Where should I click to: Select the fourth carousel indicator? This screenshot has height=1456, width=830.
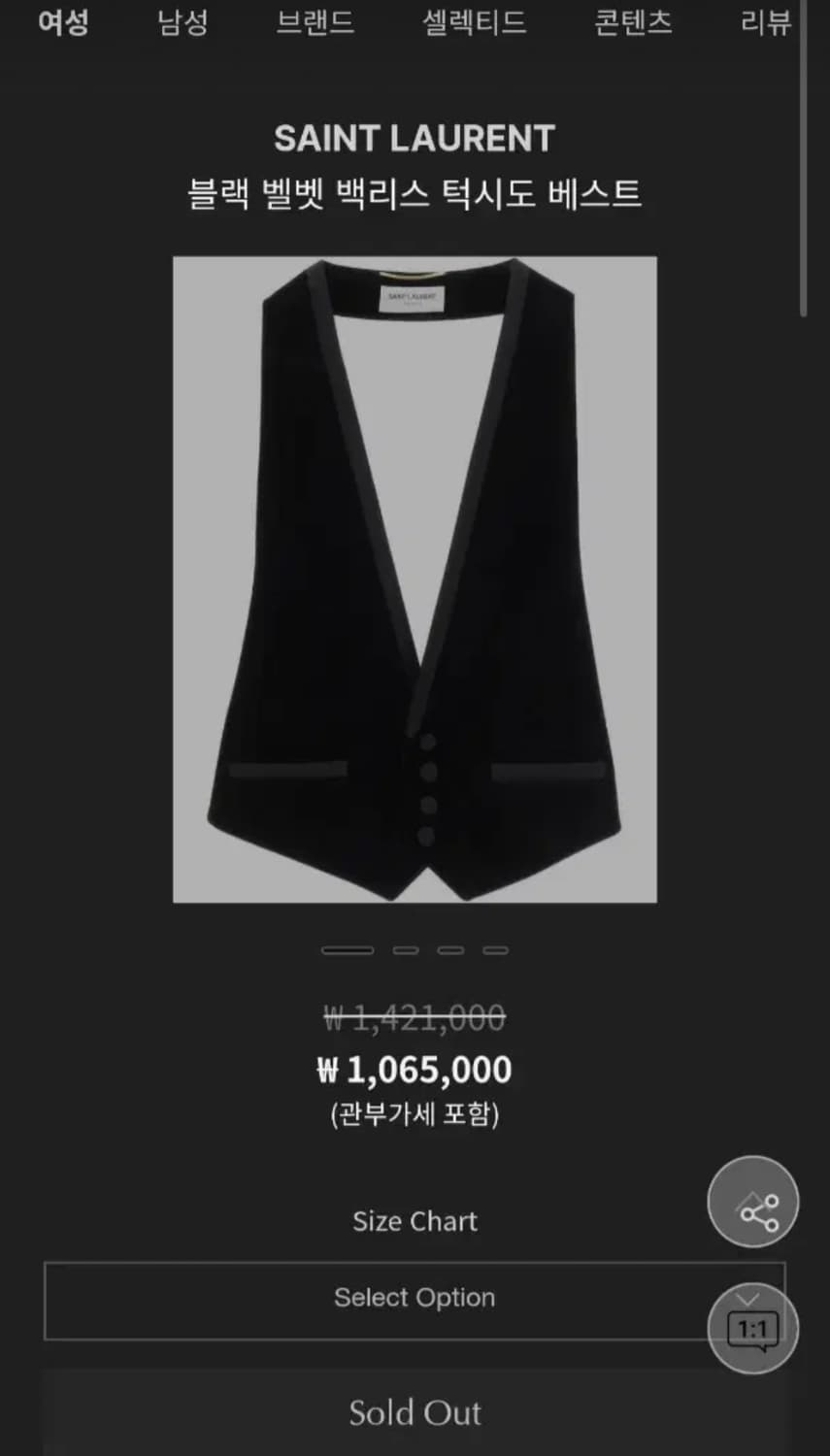[x=496, y=949]
